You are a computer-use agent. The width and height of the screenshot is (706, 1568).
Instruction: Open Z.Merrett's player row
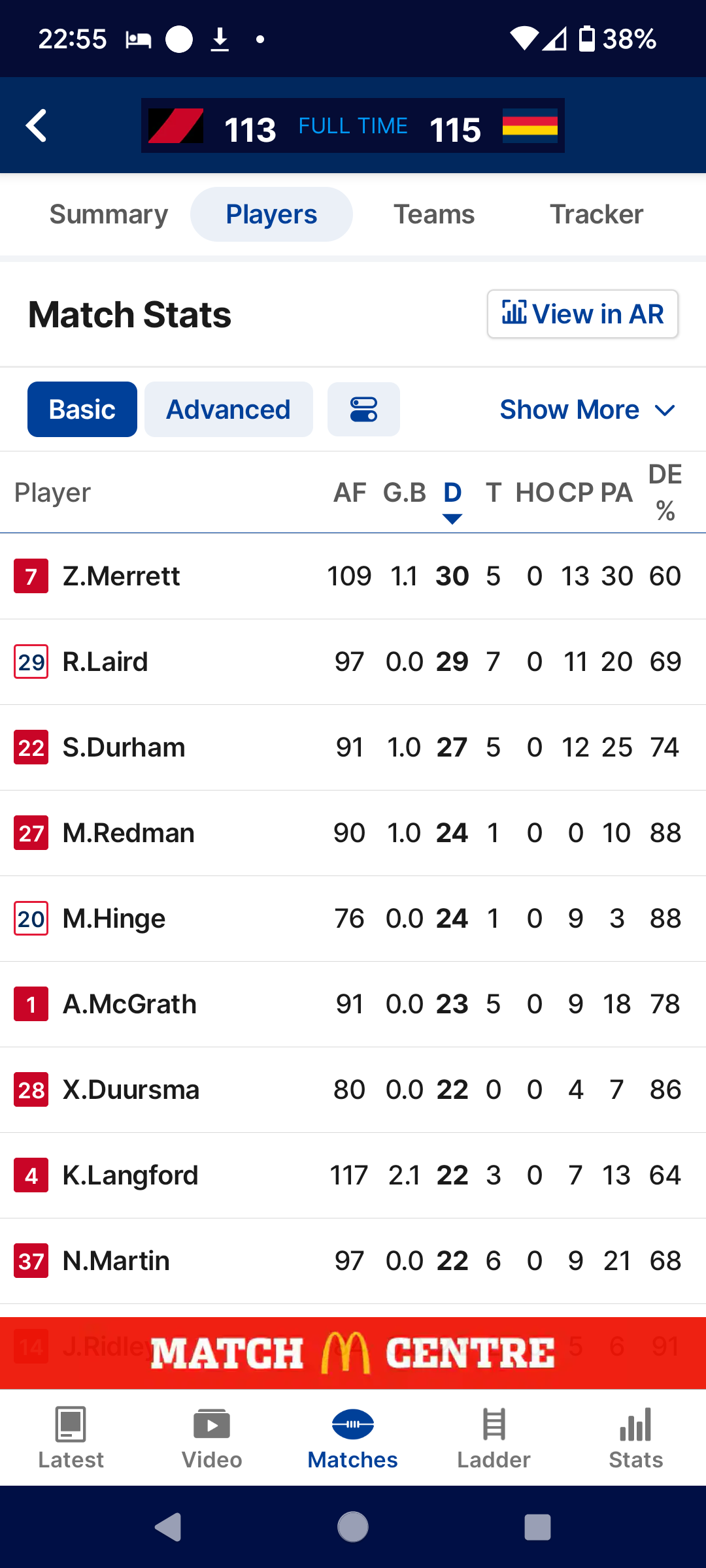(353, 576)
